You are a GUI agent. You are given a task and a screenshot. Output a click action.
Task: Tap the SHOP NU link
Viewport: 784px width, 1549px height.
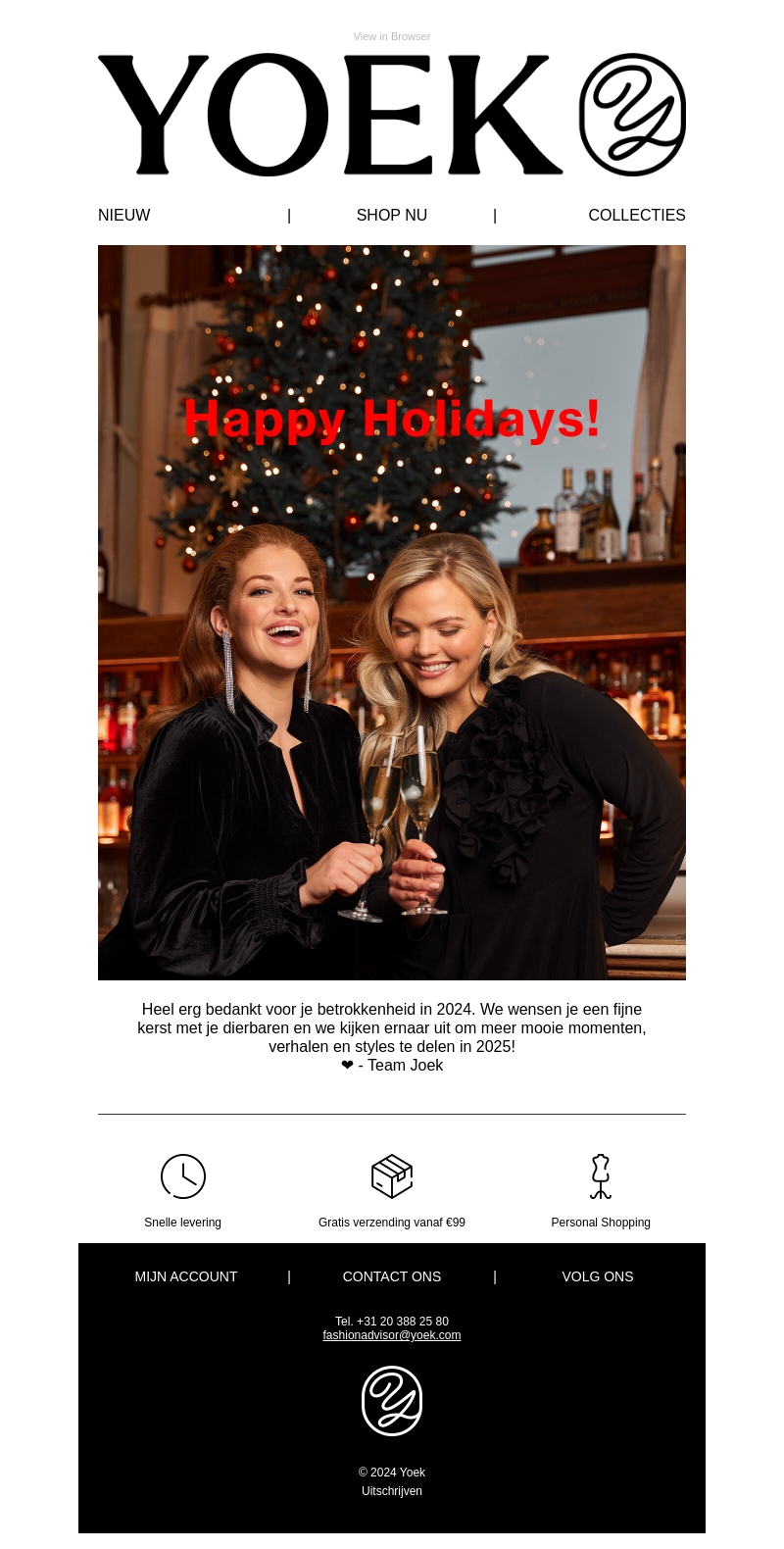click(x=392, y=216)
